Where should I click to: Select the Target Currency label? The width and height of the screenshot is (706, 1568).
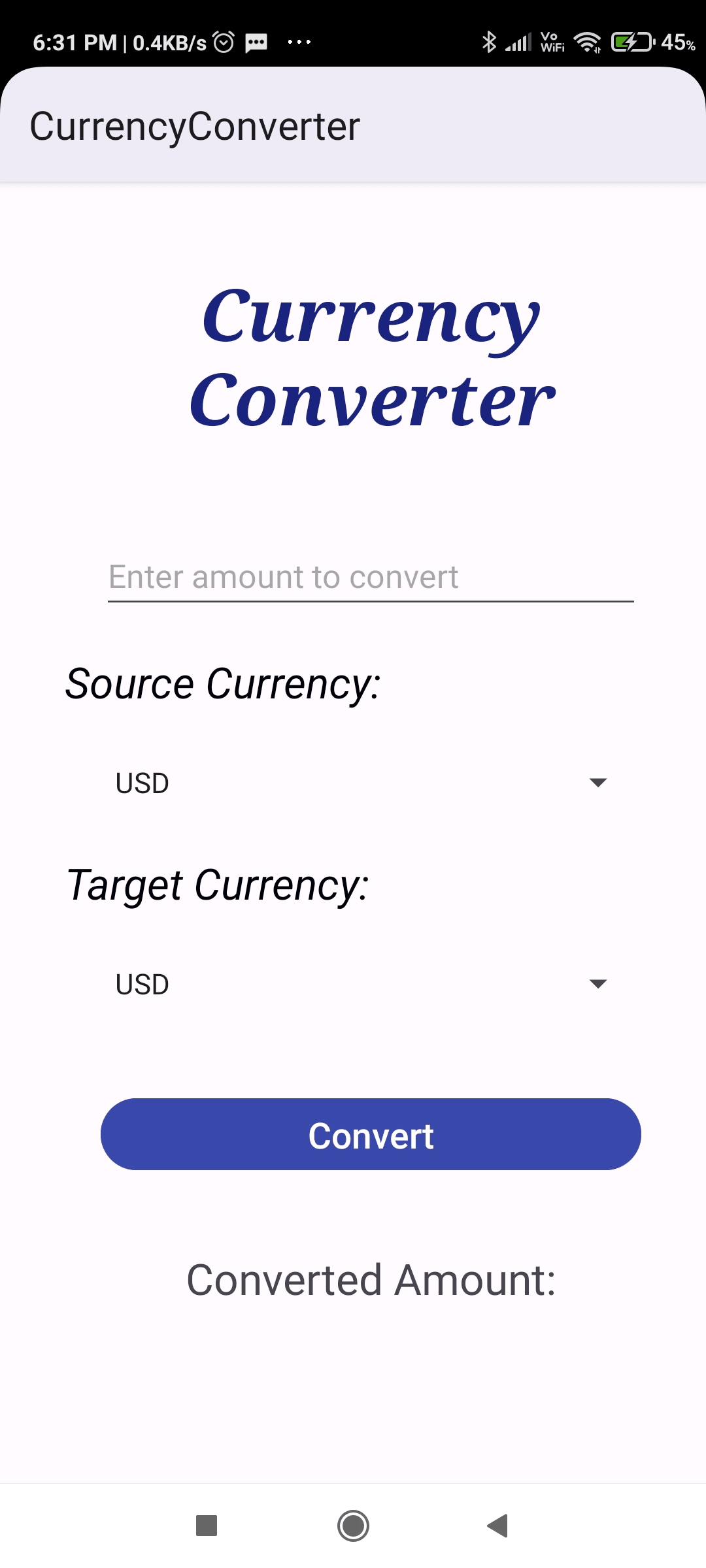click(x=219, y=885)
